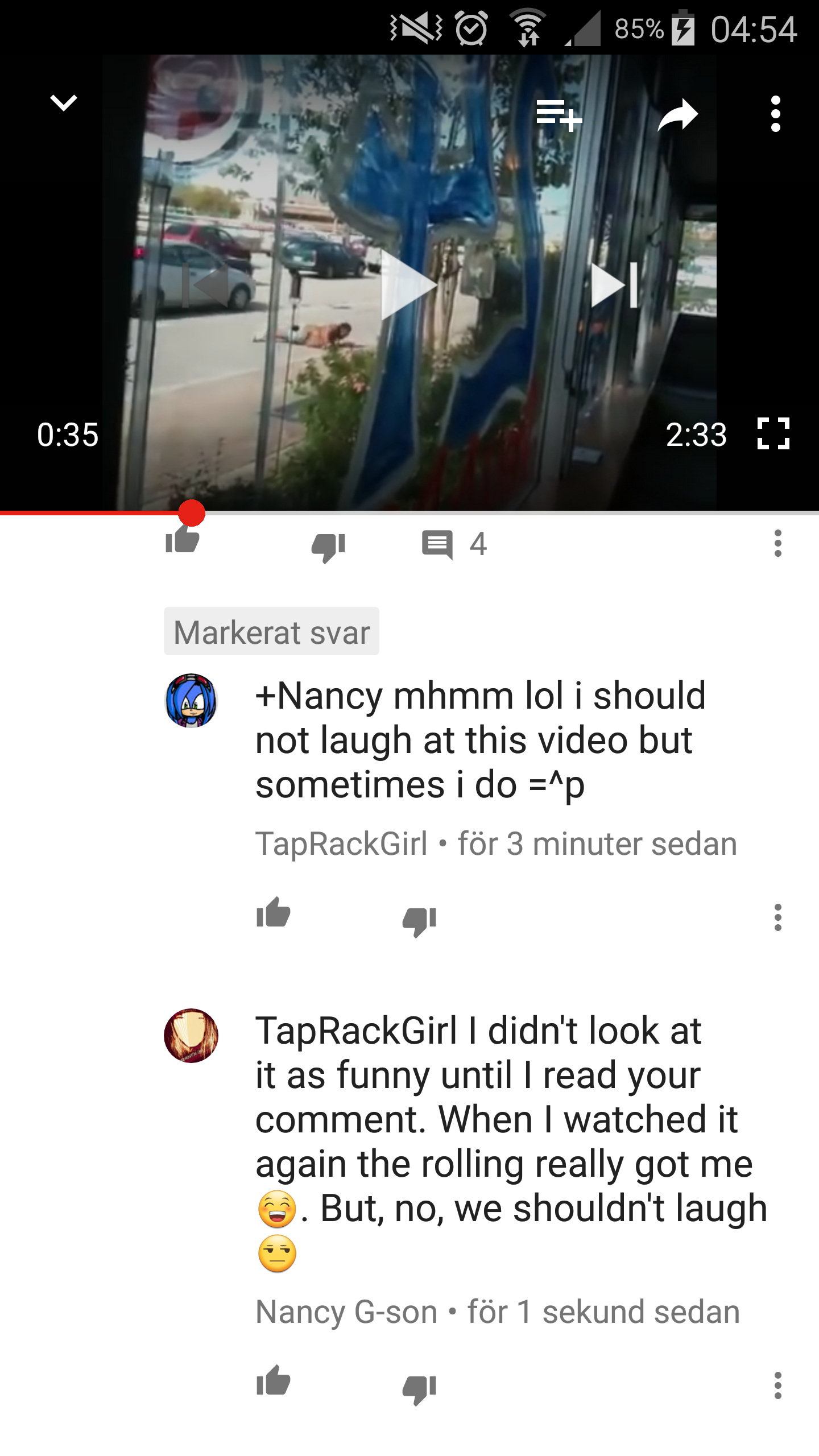Minimize the video player with the down chevron
The width and height of the screenshot is (819, 1456).
[x=63, y=103]
